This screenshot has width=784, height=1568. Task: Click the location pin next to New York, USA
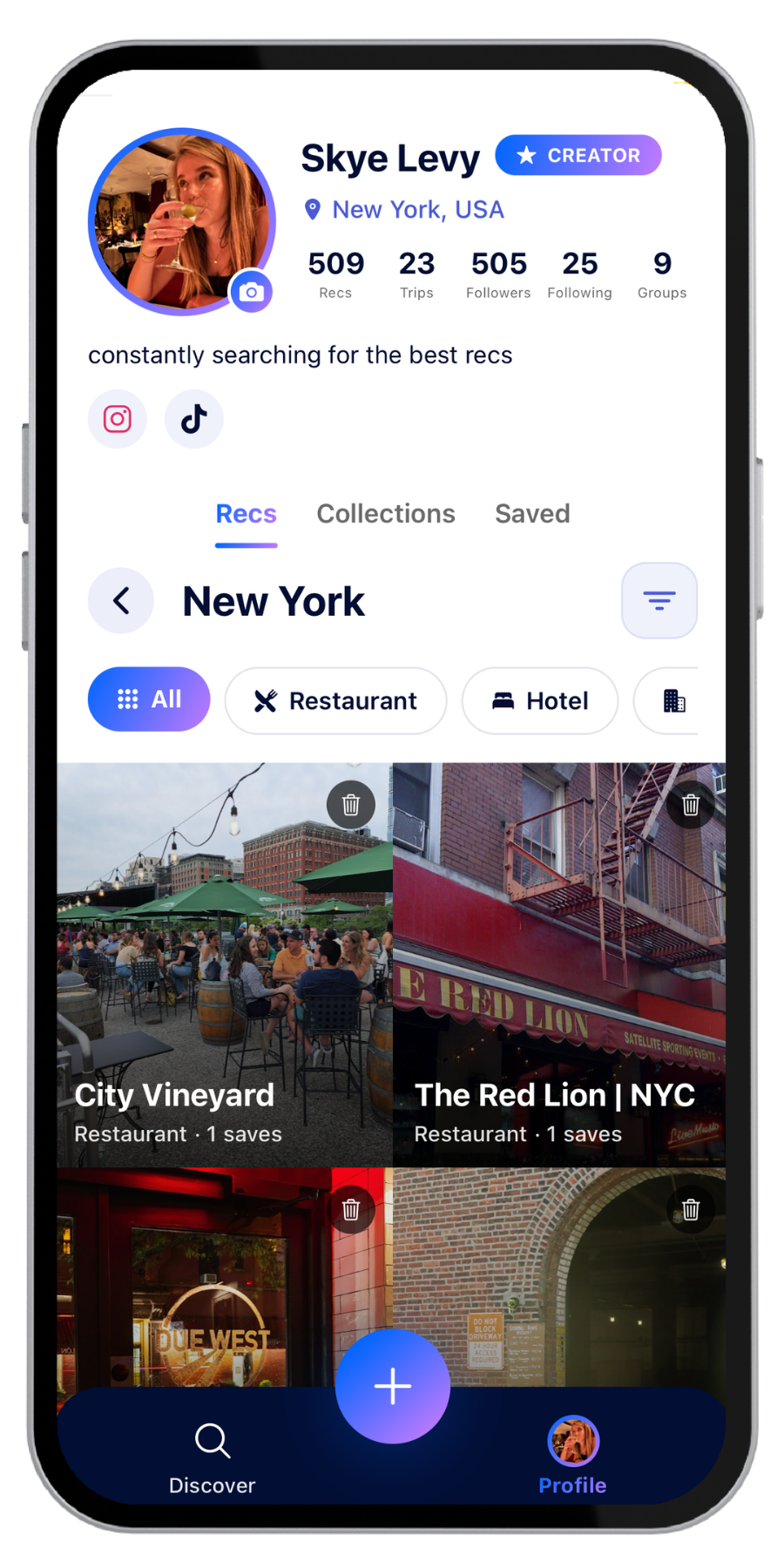[314, 209]
